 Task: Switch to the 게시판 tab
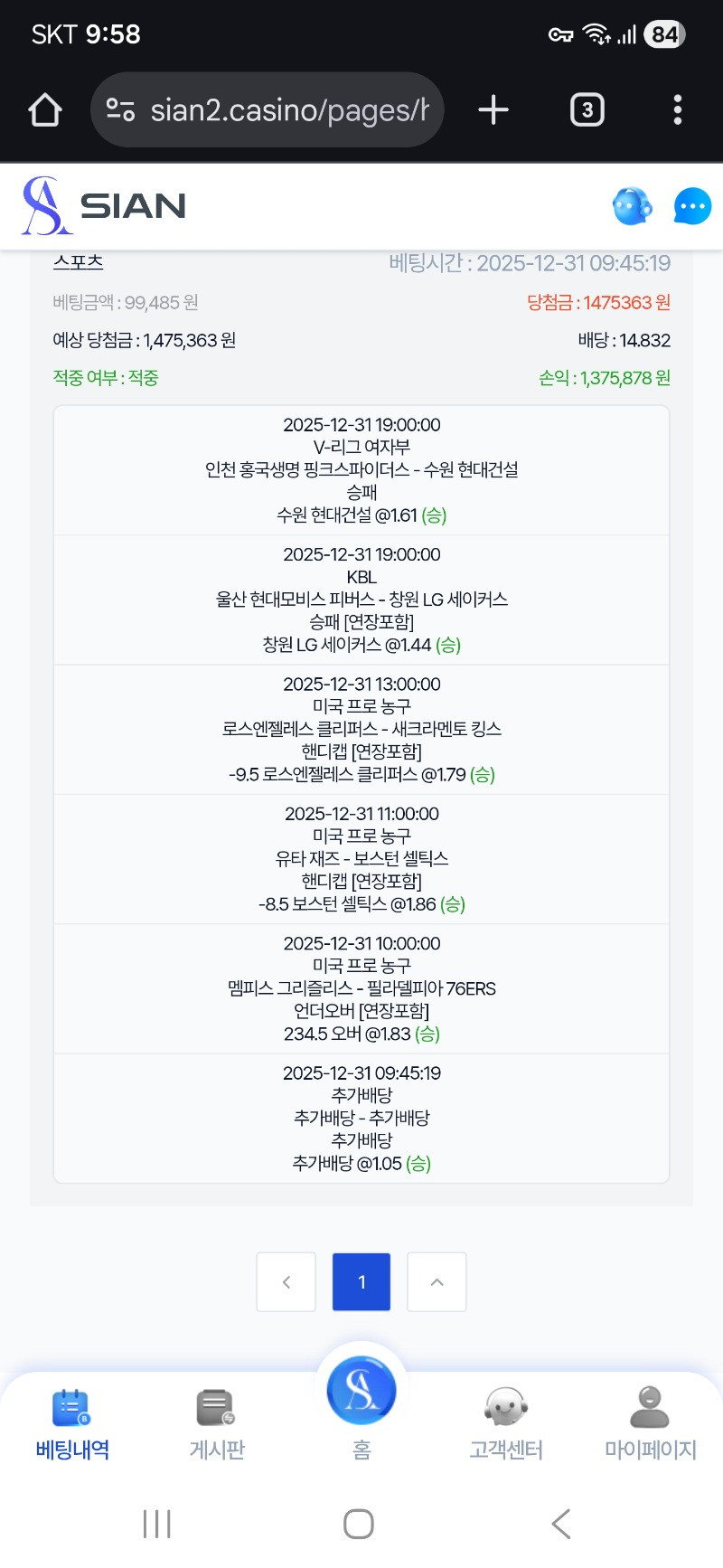pyautogui.click(x=217, y=1424)
